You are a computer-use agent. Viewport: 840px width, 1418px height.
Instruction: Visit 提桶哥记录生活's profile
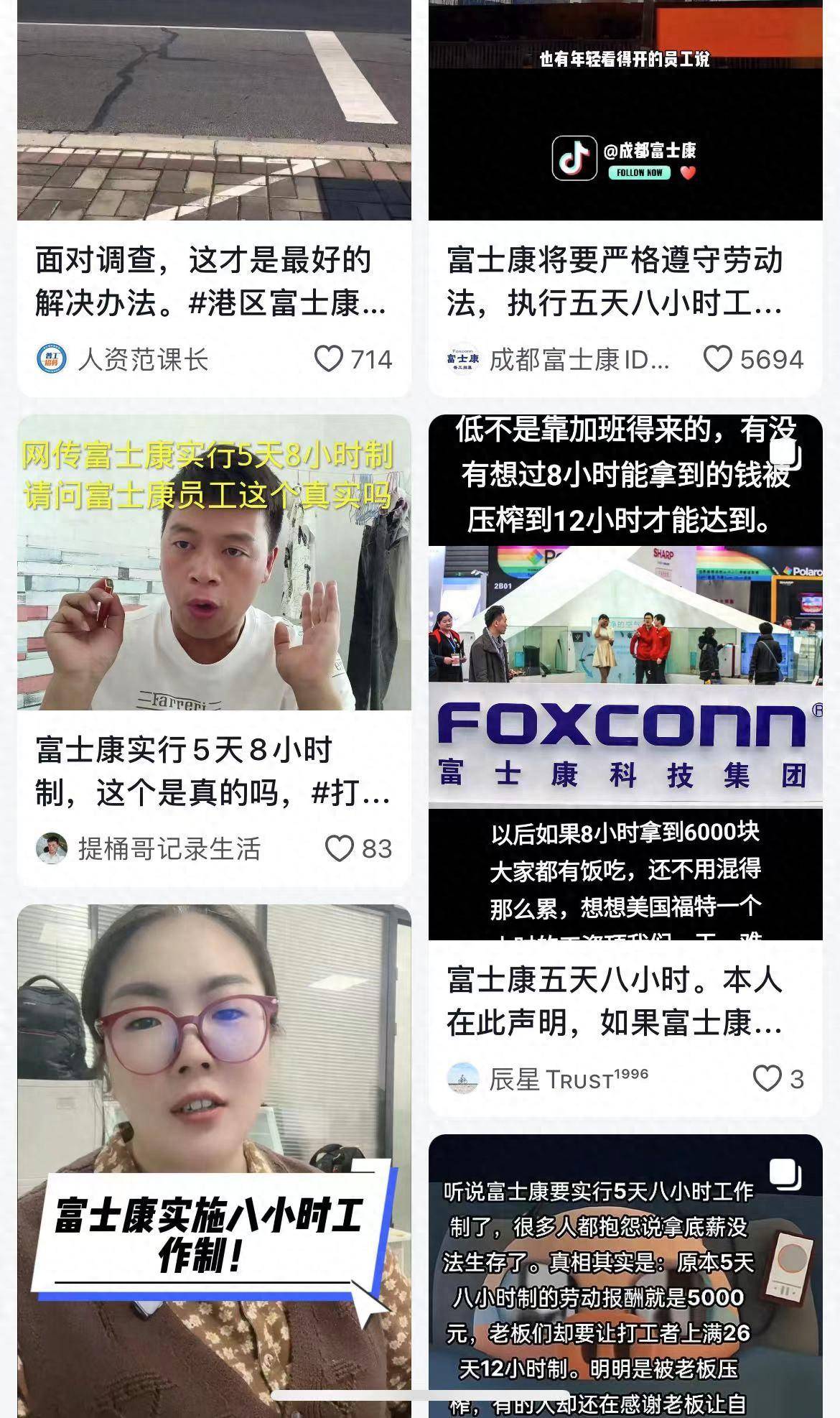168,849
